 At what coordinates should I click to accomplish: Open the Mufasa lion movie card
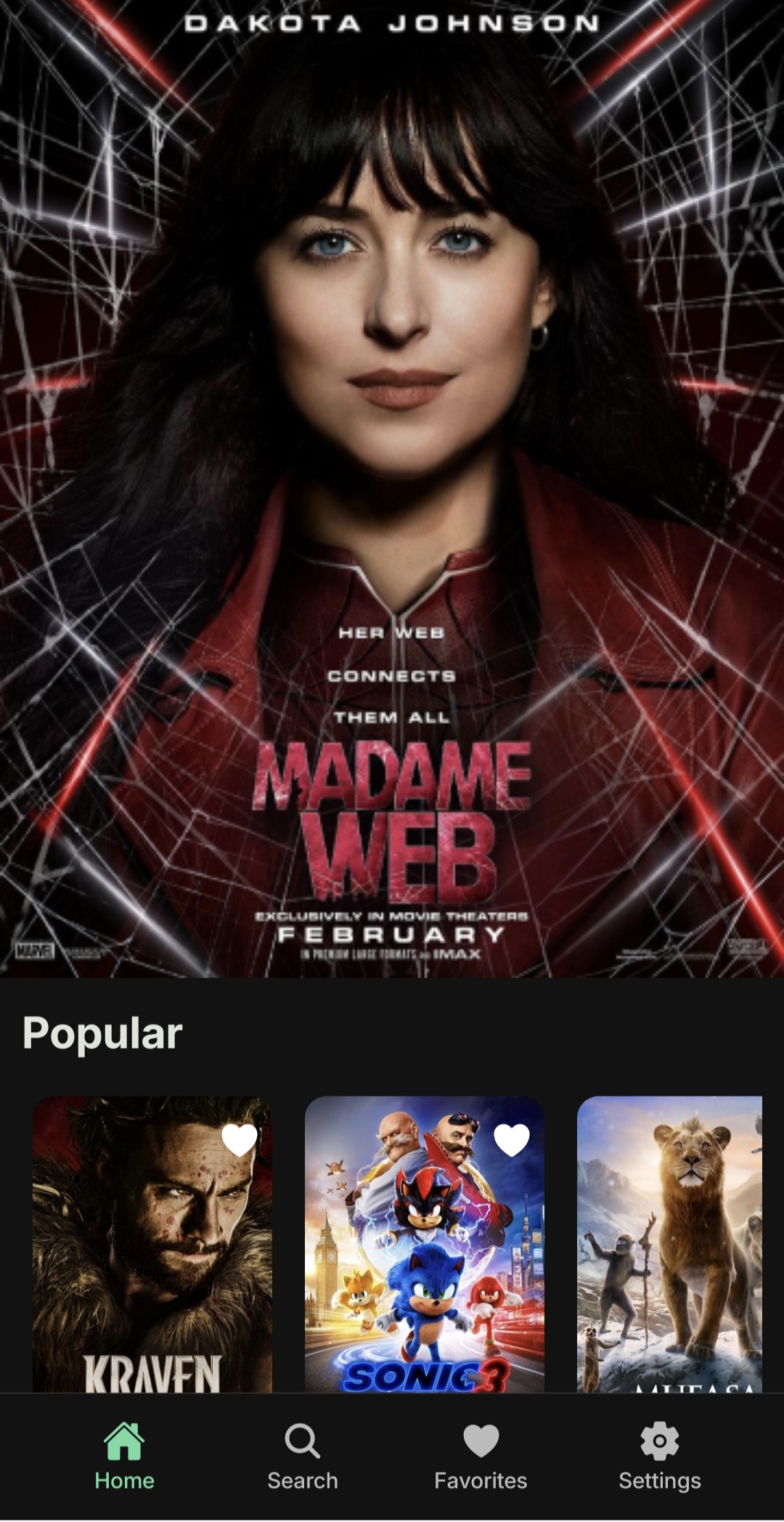click(x=669, y=1249)
